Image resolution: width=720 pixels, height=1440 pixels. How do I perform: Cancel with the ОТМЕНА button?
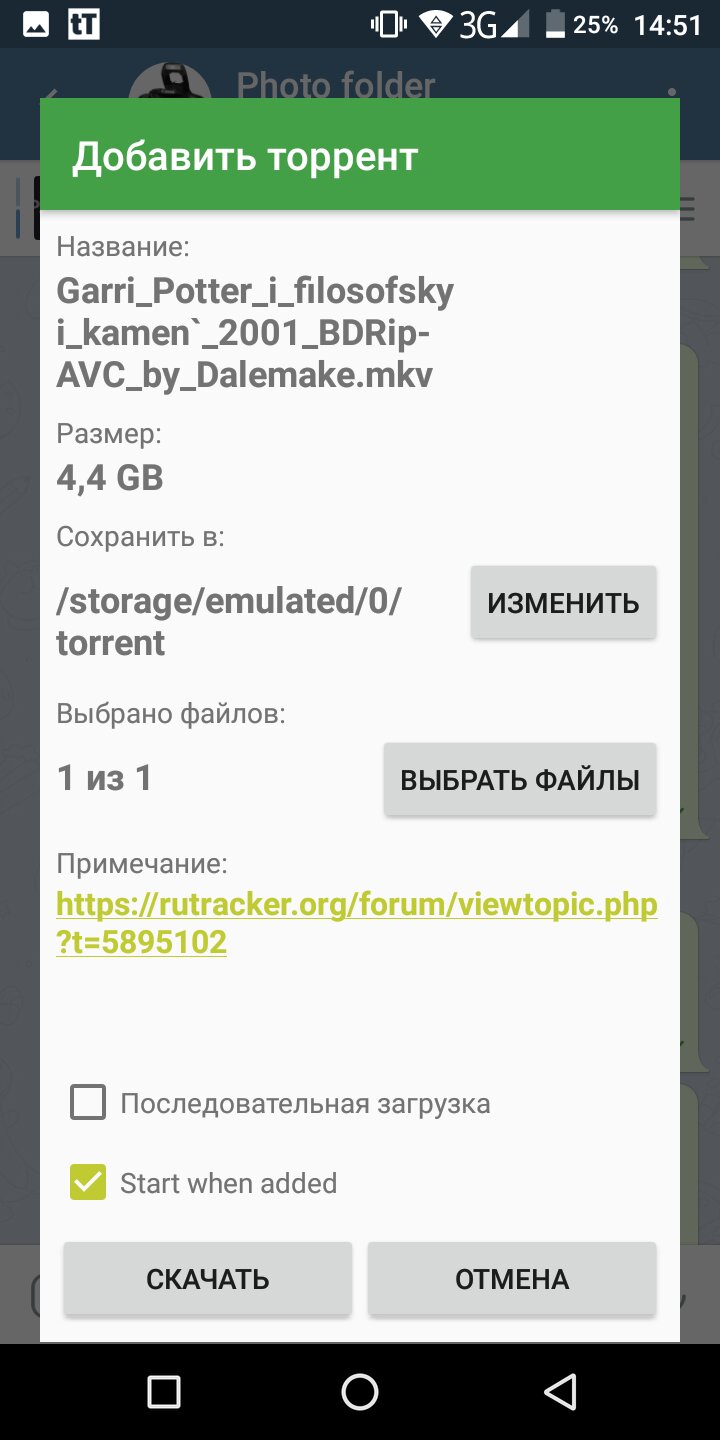click(512, 1278)
